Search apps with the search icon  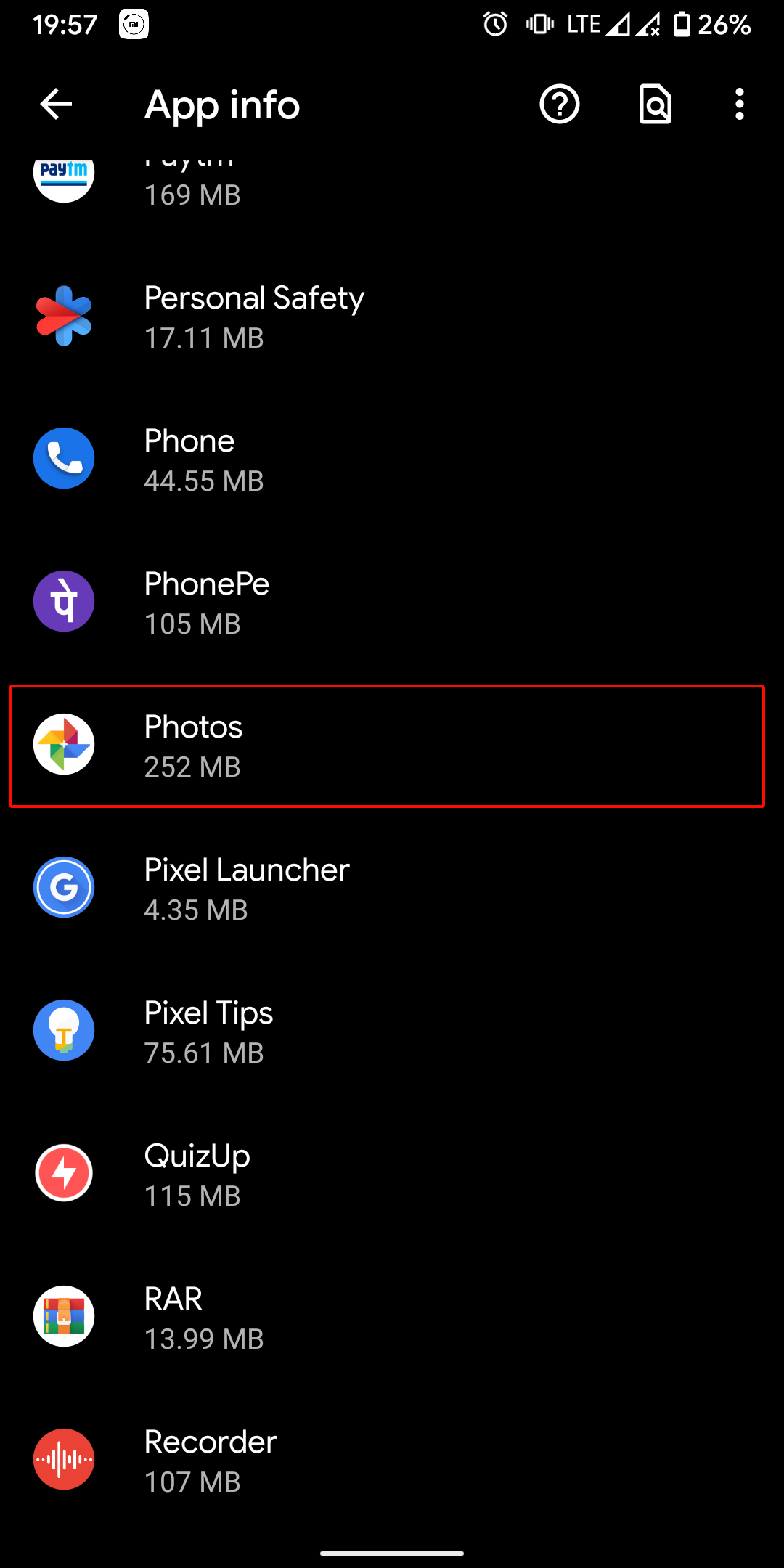(x=655, y=105)
